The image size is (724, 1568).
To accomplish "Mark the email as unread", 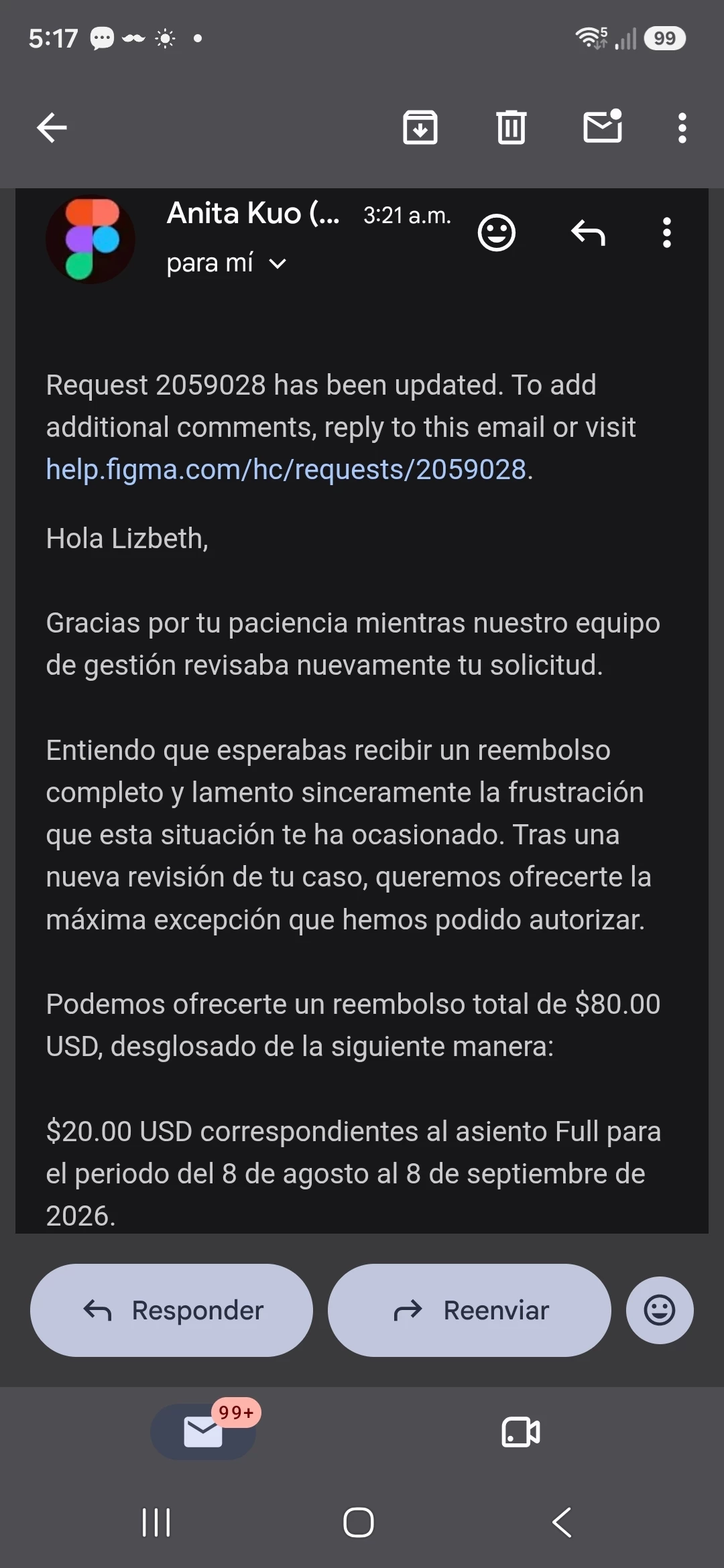I will pos(603,126).
